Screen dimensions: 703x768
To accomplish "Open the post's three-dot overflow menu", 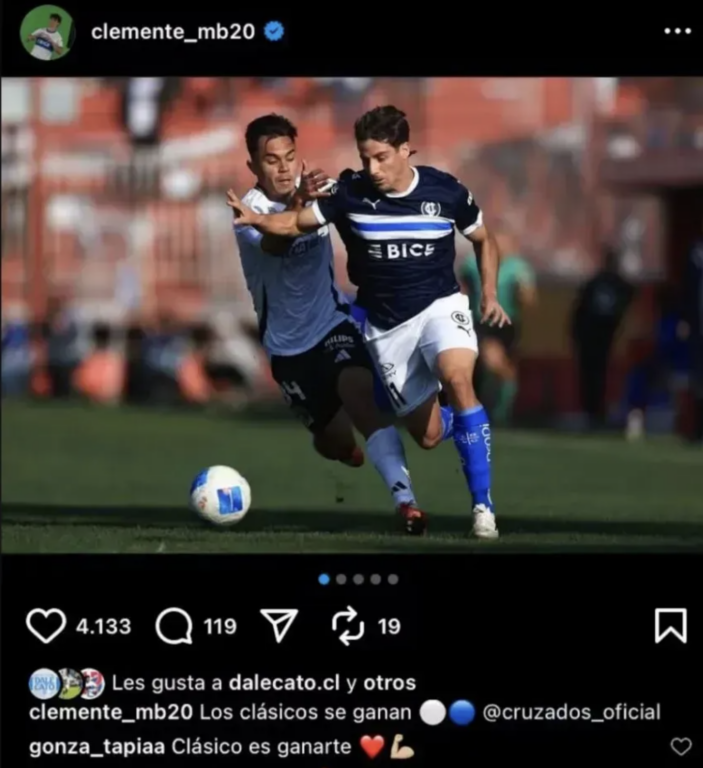I will pyautogui.click(x=677, y=32).
